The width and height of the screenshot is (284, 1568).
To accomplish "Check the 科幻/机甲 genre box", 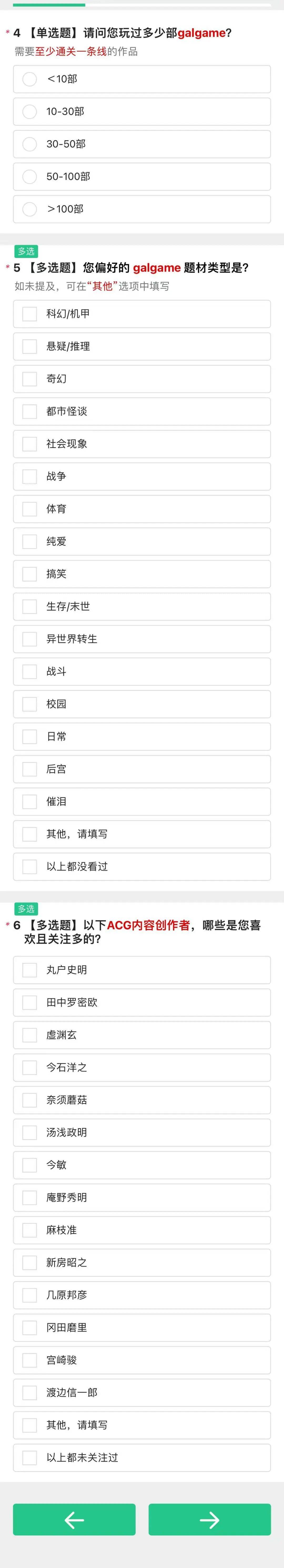I will [x=30, y=314].
